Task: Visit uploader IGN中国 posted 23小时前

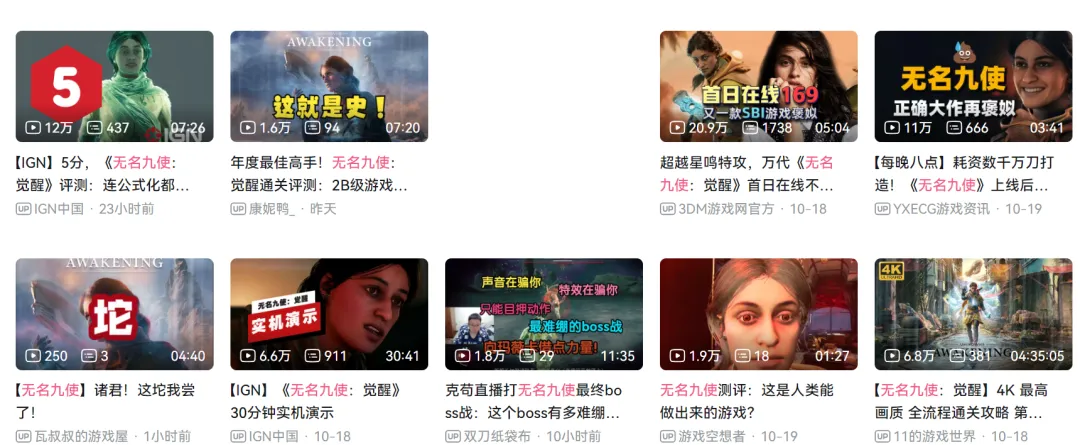Action: [x=59, y=209]
